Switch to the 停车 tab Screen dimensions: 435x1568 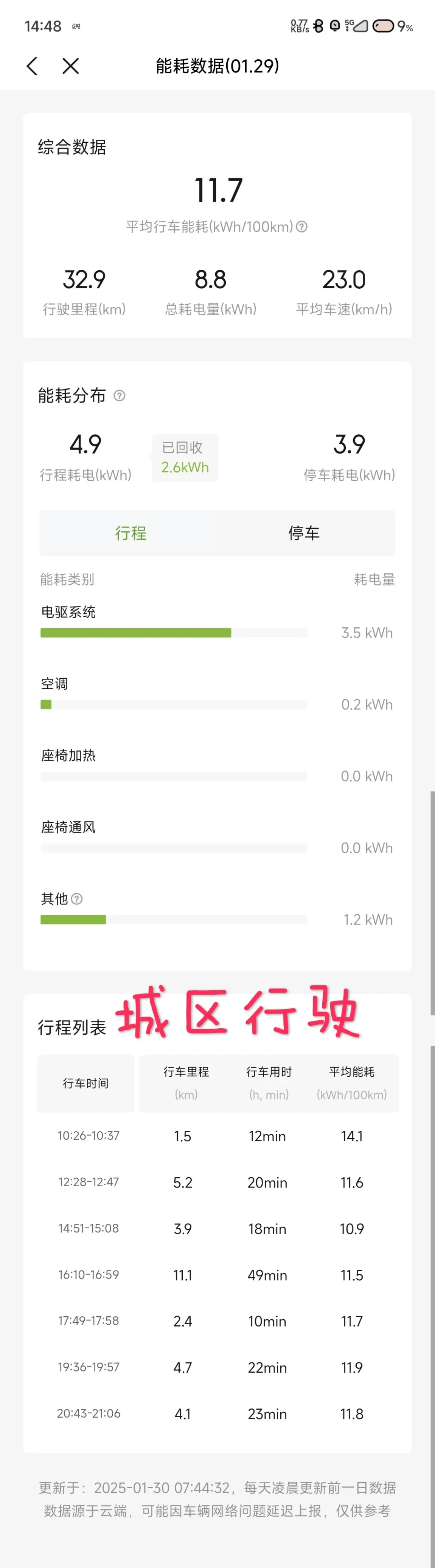click(x=304, y=533)
